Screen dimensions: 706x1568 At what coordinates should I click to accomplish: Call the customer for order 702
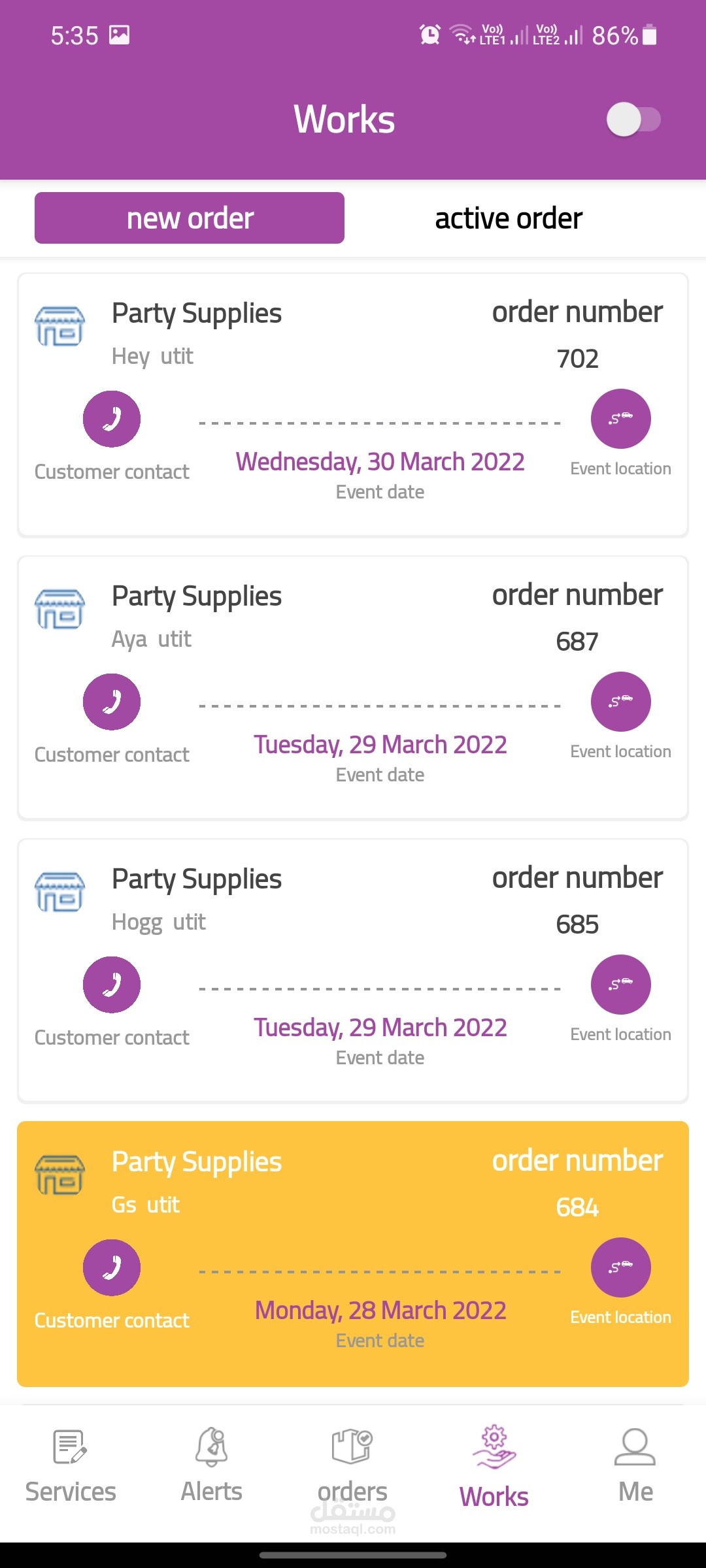(x=112, y=419)
